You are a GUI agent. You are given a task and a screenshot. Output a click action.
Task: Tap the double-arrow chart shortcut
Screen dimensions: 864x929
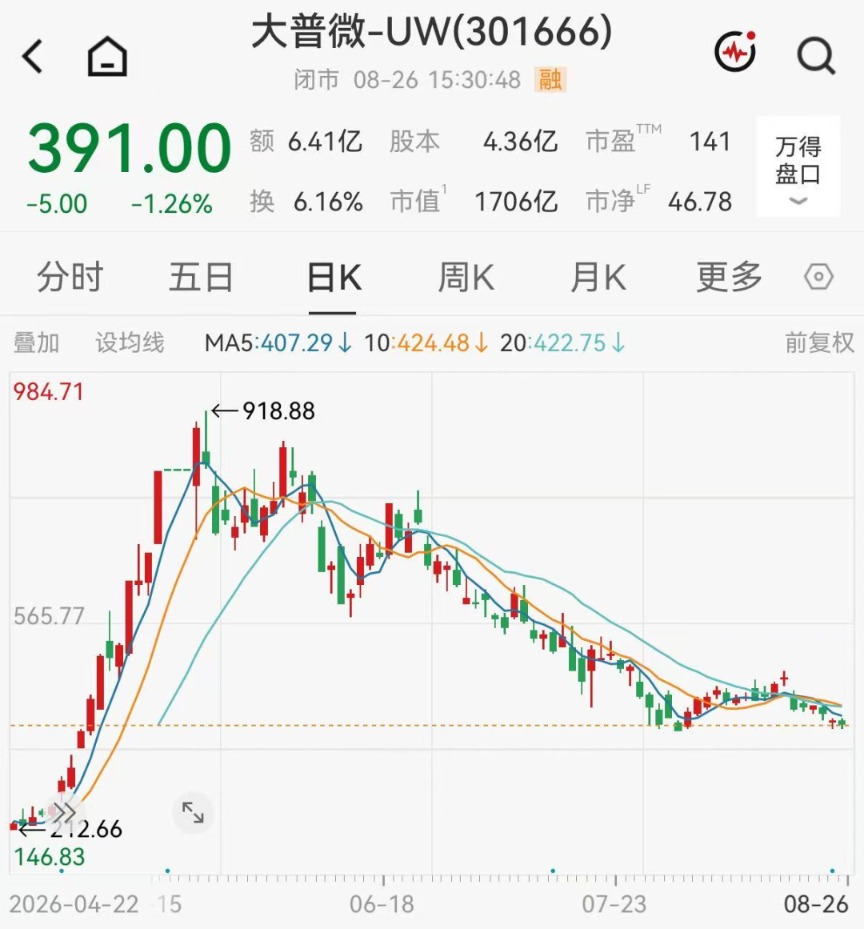coord(62,811)
